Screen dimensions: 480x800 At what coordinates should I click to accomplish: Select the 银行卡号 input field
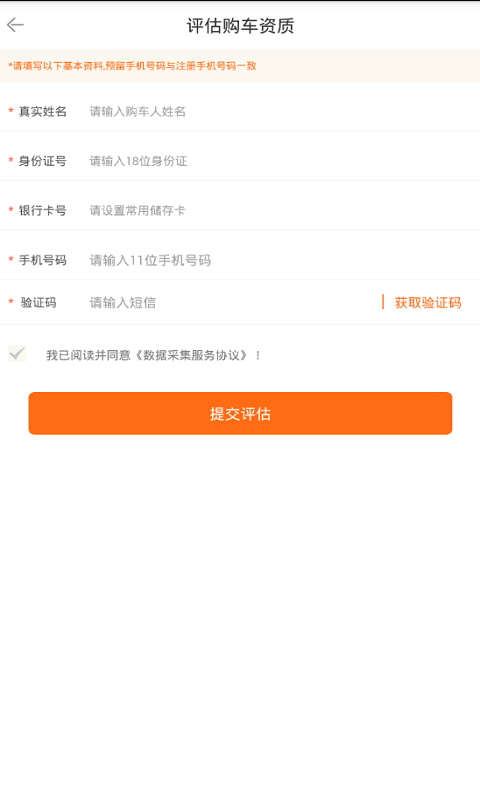click(281, 210)
